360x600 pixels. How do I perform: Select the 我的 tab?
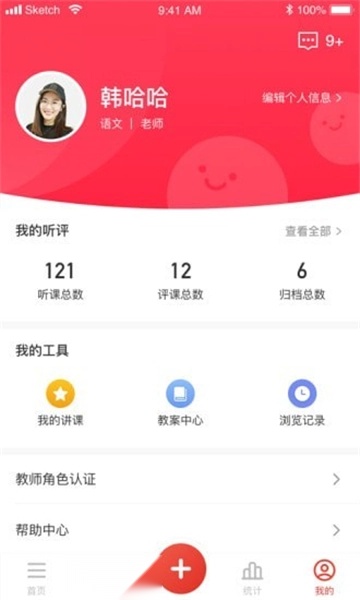324,578
